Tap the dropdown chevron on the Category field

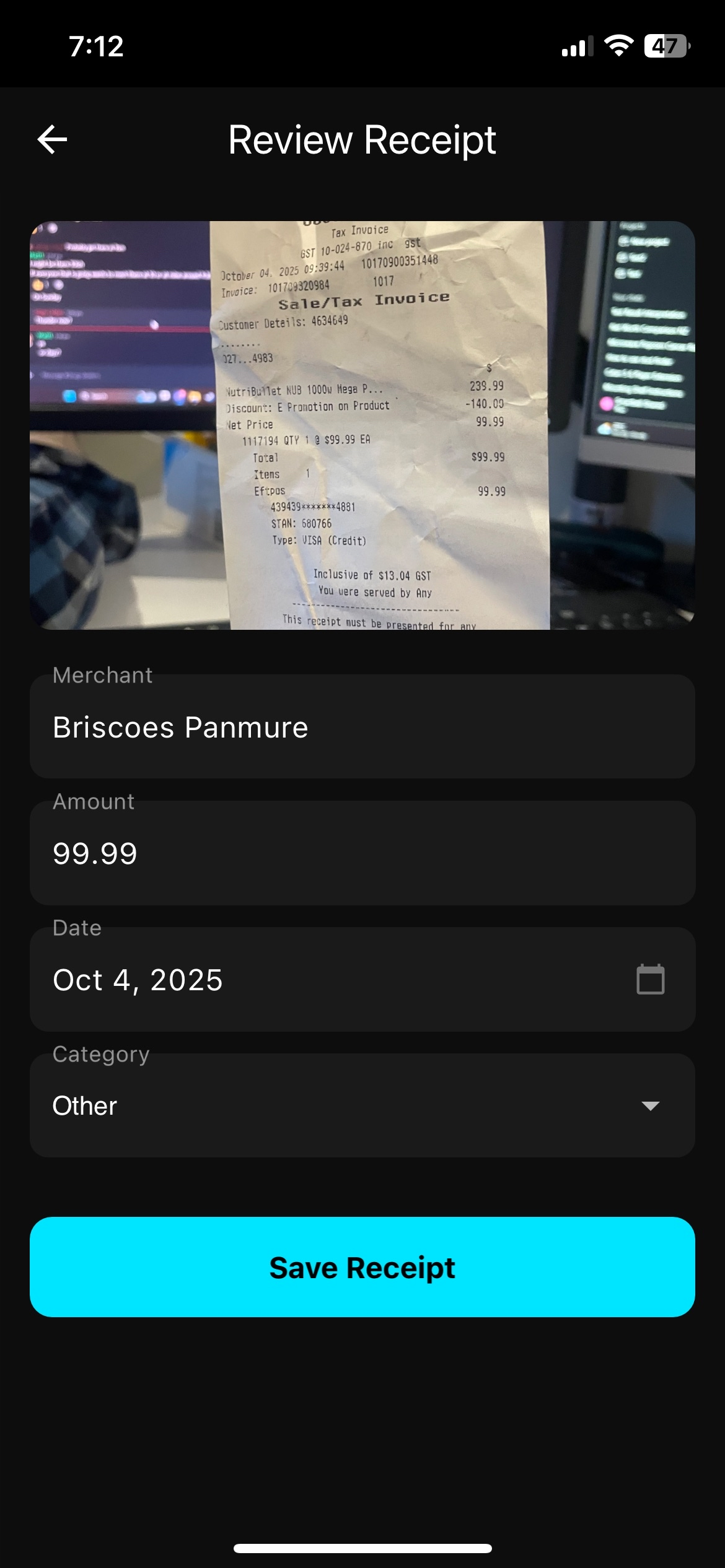pos(649,1106)
